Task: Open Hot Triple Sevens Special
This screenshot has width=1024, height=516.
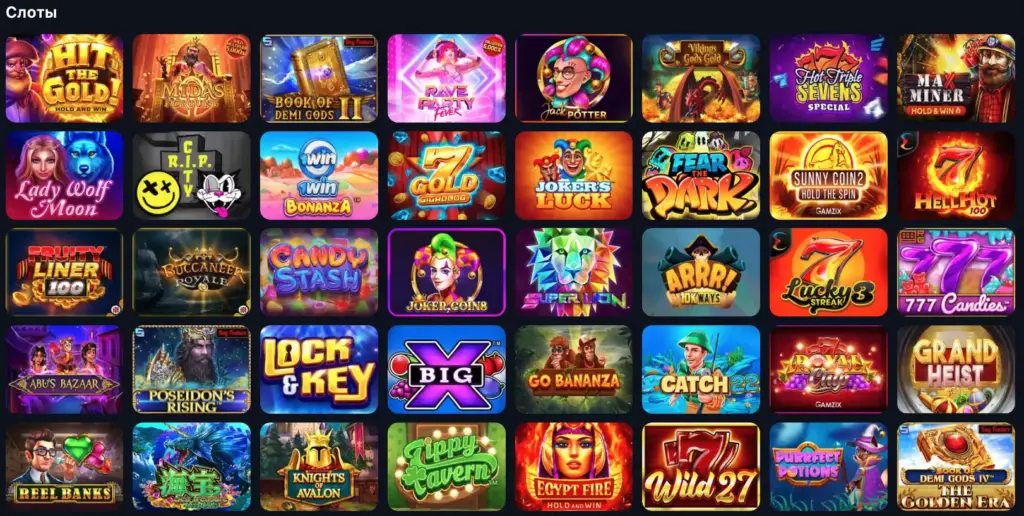Action: 828,78
